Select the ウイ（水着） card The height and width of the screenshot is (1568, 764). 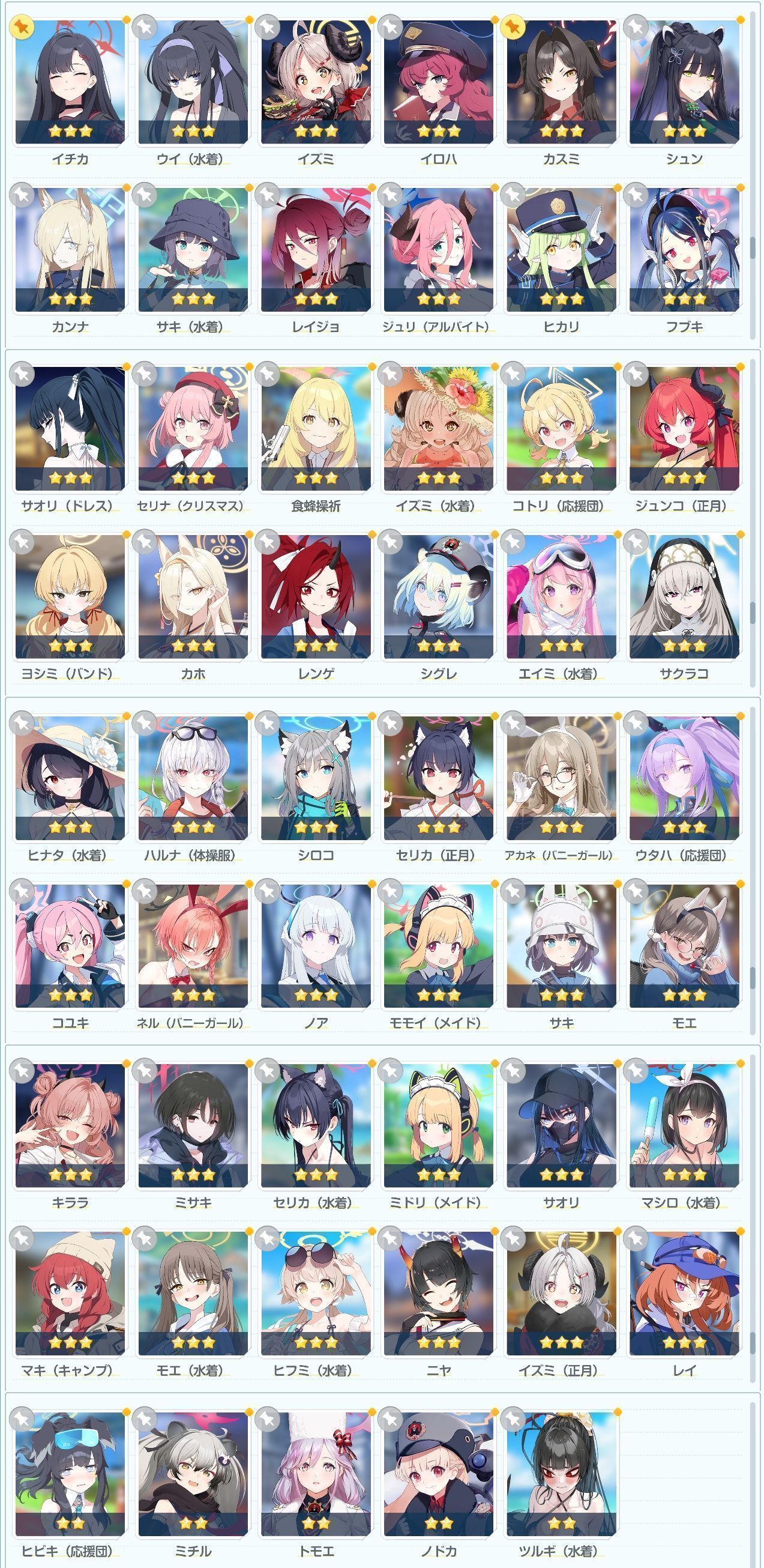[193, 82]
